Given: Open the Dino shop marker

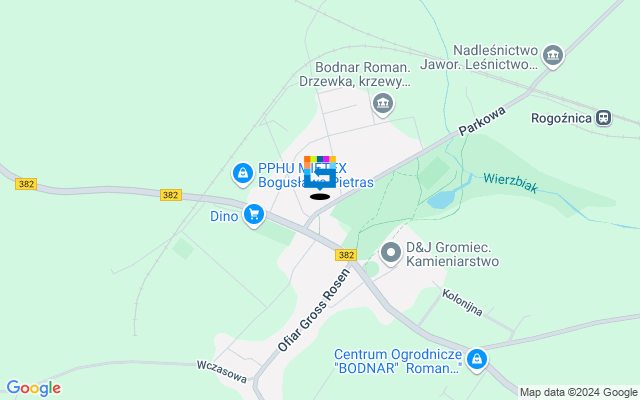Looking at the screenshot, I should [x=254, y=214].
